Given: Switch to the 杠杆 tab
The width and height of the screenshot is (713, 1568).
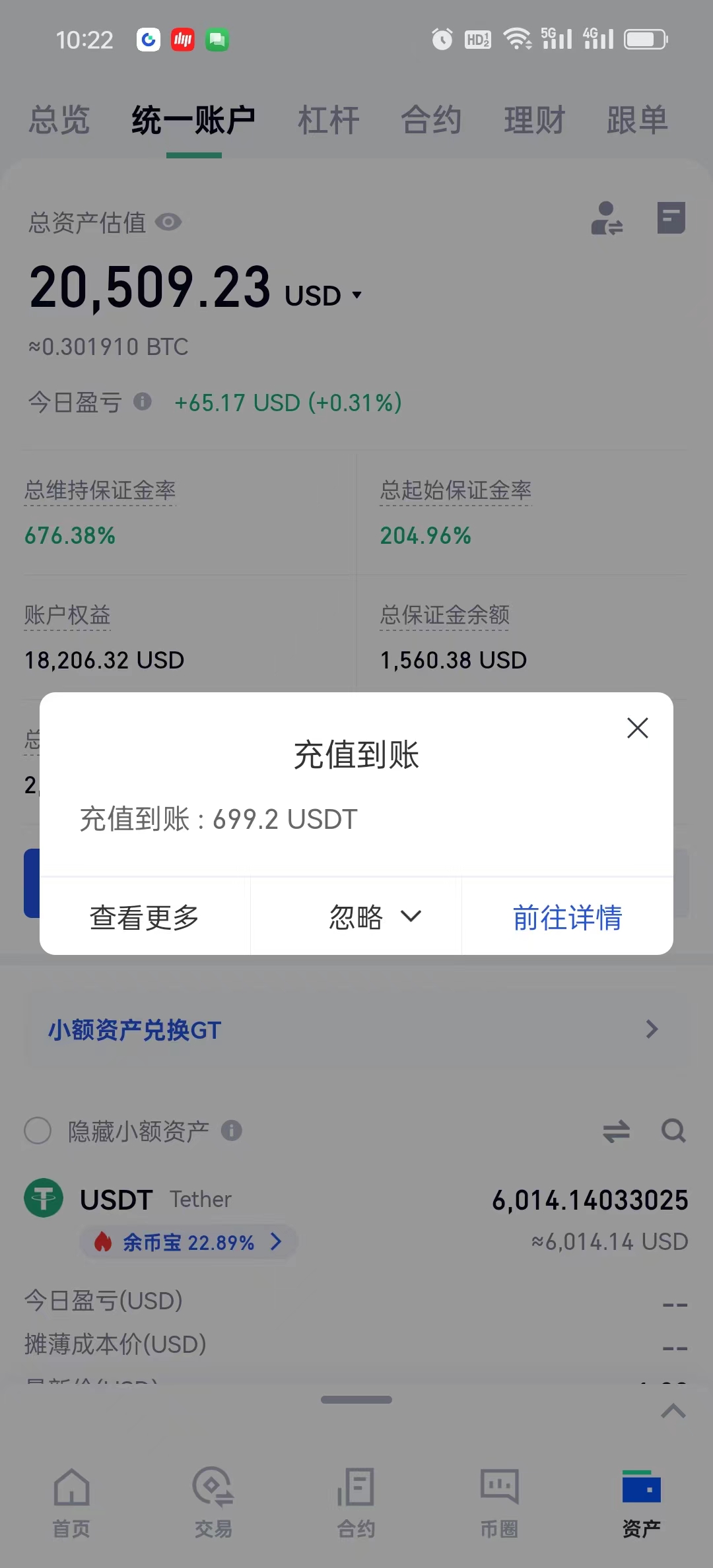Looking at the screenshot, I should 328,121.
